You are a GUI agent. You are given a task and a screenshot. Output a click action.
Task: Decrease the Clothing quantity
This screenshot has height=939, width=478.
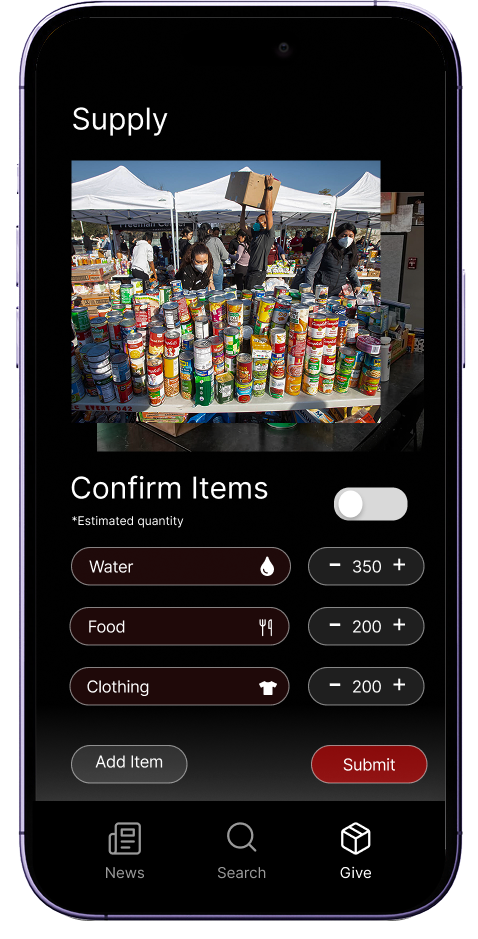tap(335, 685)
